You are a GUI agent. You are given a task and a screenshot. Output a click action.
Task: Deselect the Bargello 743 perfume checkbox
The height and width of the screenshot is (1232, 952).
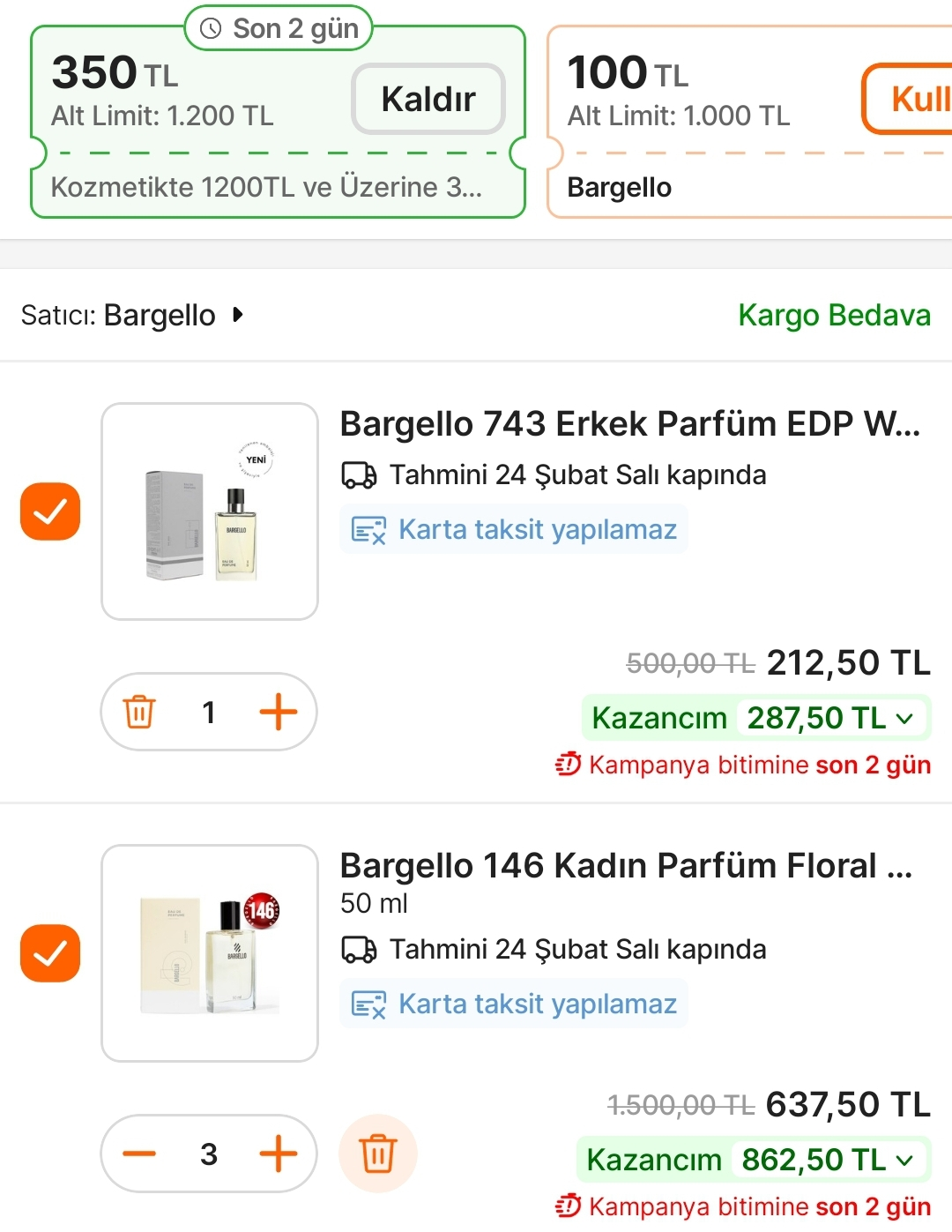50,511
